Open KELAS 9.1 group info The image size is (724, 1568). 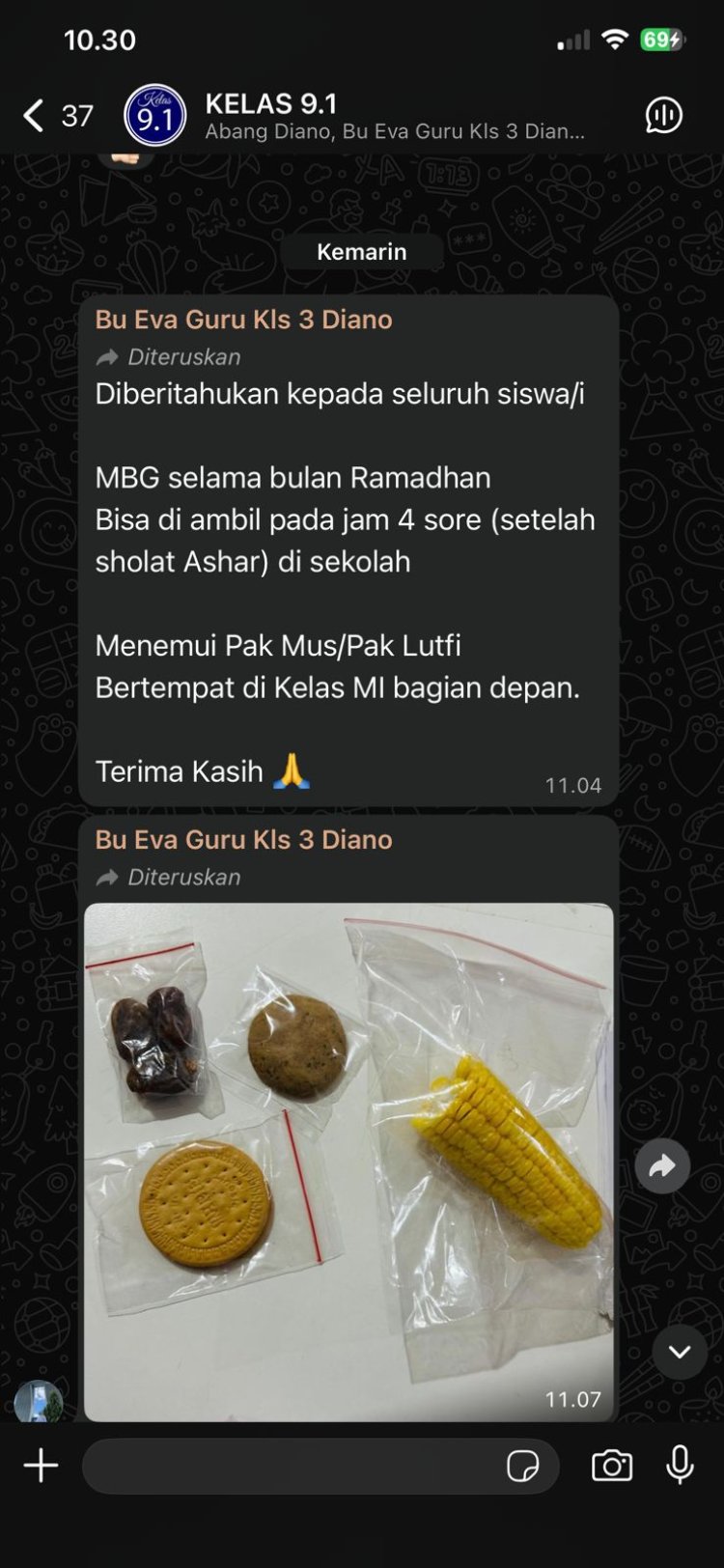click(x=394, y=116)
